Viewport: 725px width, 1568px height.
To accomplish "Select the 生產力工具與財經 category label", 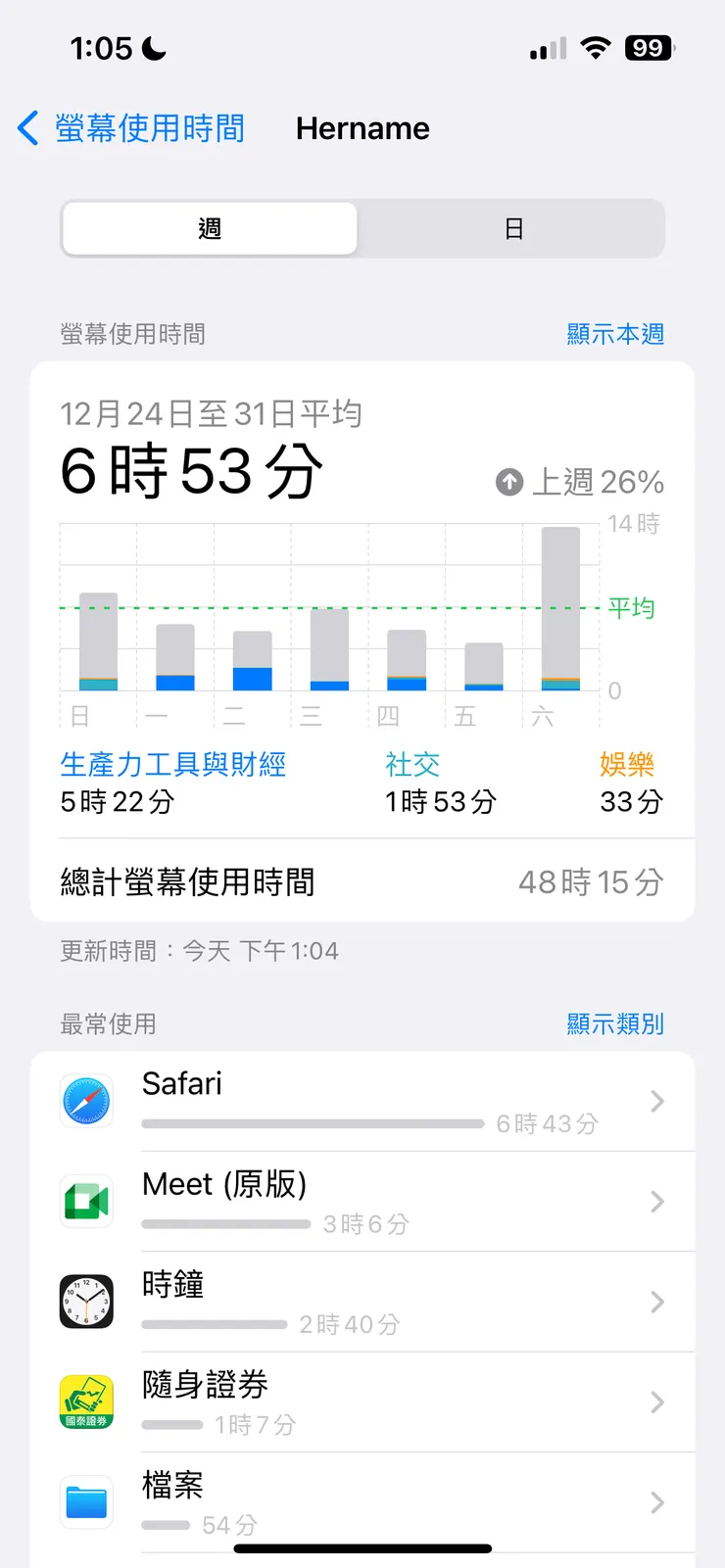I will pyautogui.click(x=171, y=765).
